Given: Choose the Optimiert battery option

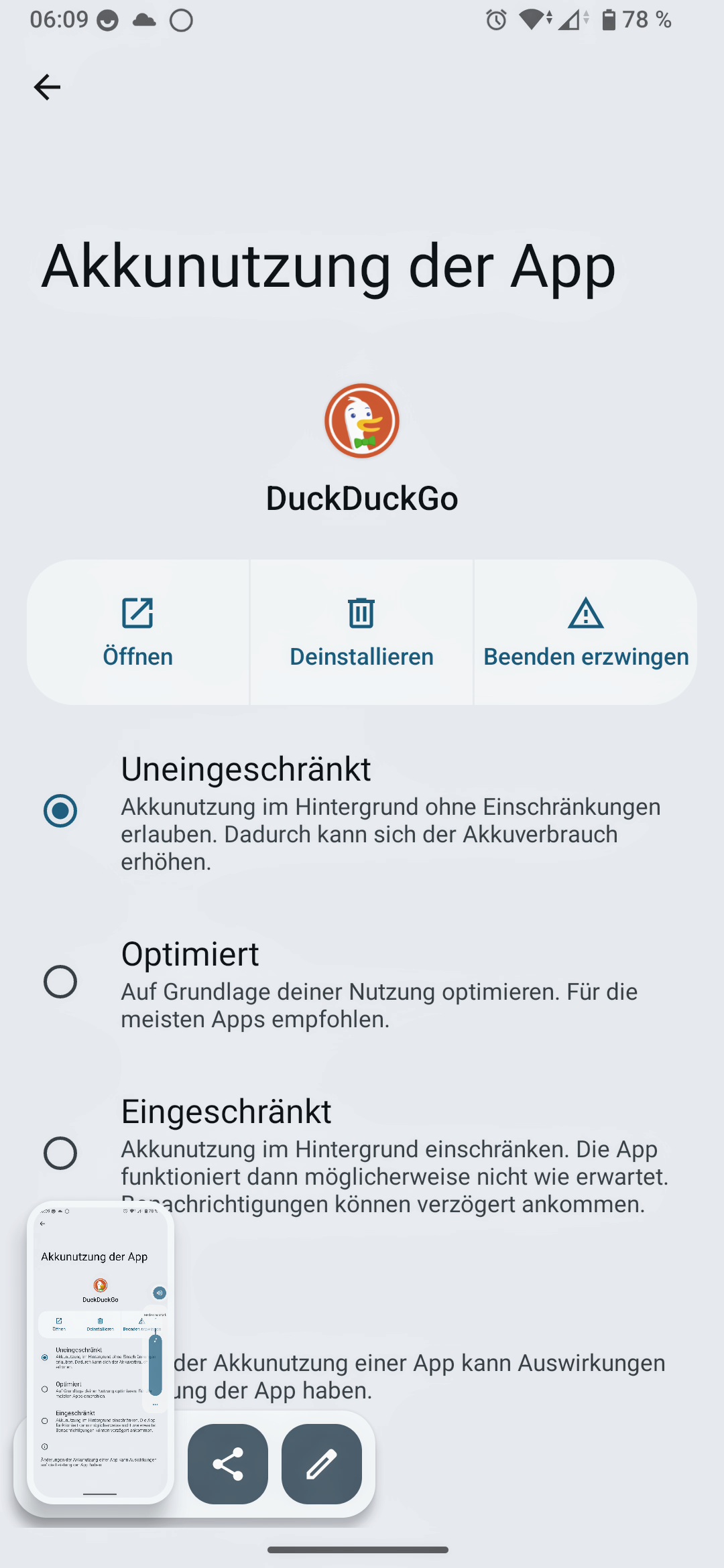Looking at the screenshot, I should [x=60, y=982].
